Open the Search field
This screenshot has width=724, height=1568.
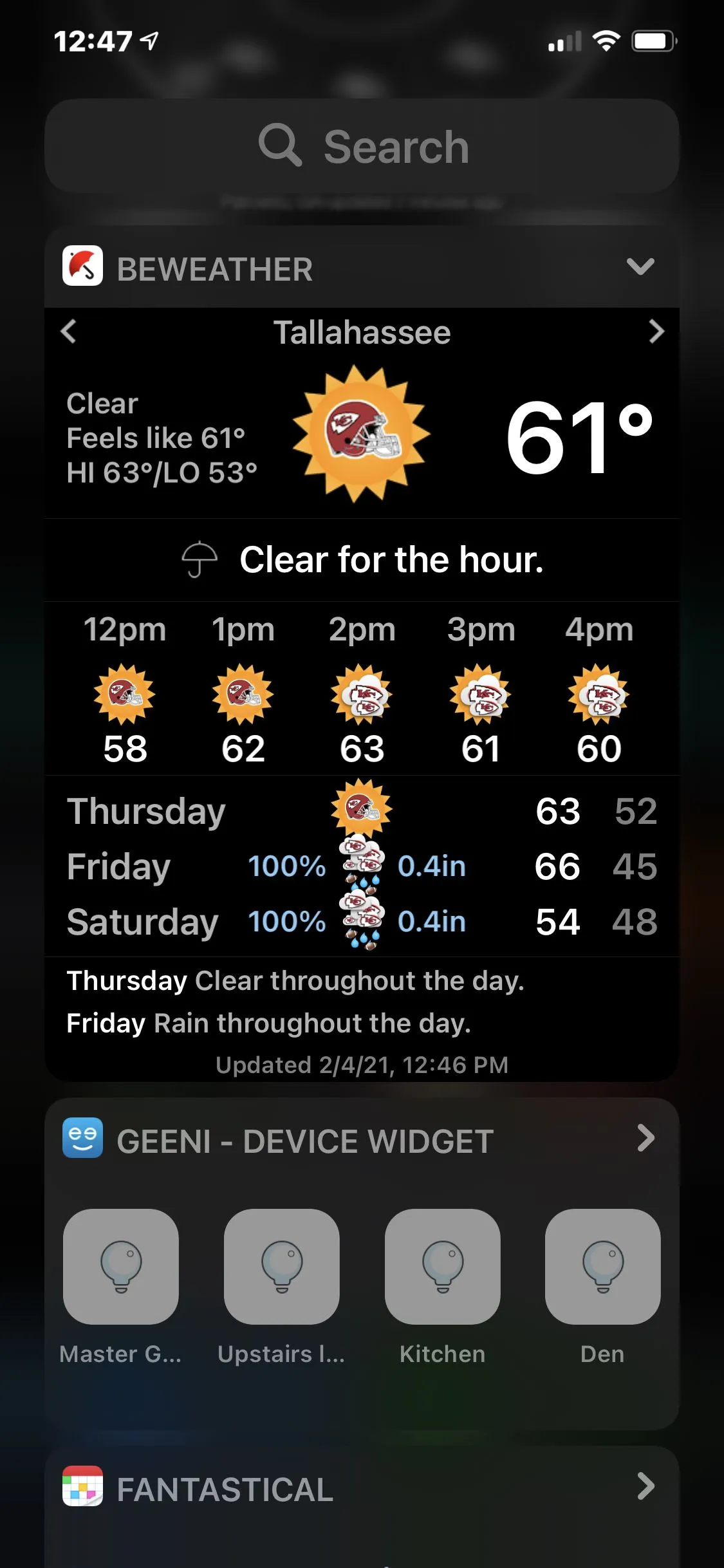click(x=362, y=147)
